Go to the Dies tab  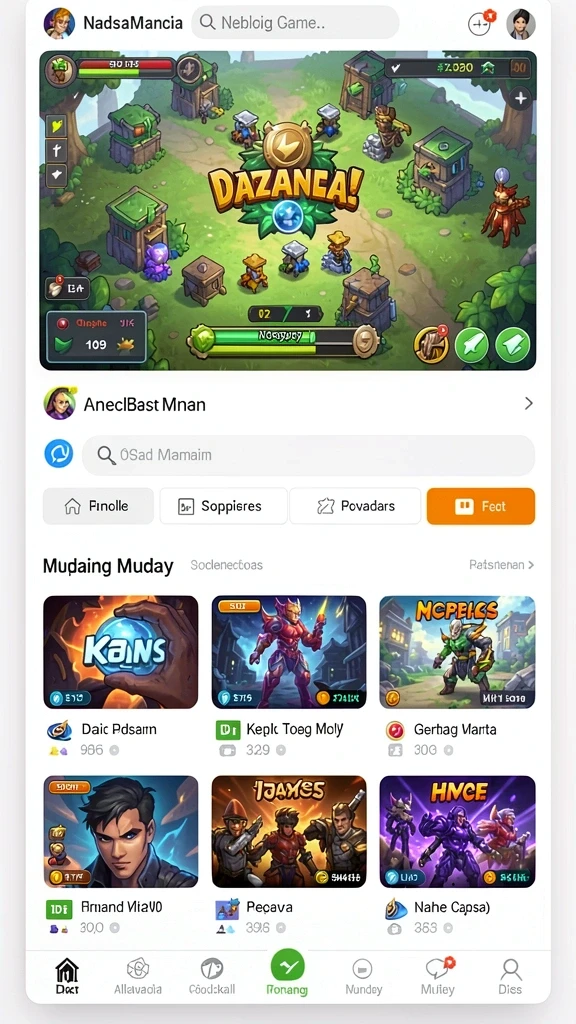click(x=510, y=976)
